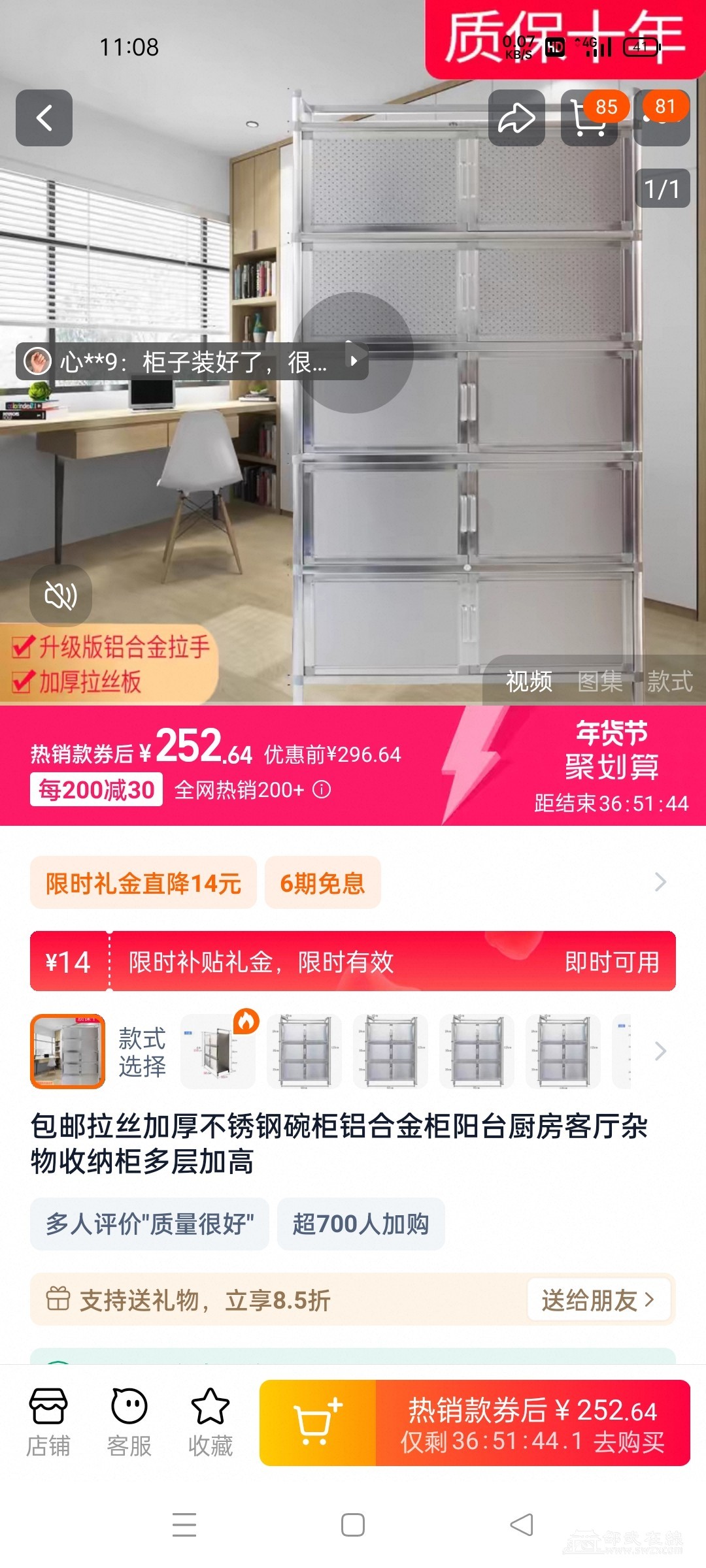Use the ¥14 限时补贴礼金 coupon
Screen dimensions: 706x1568
click(x=611, y=962)
